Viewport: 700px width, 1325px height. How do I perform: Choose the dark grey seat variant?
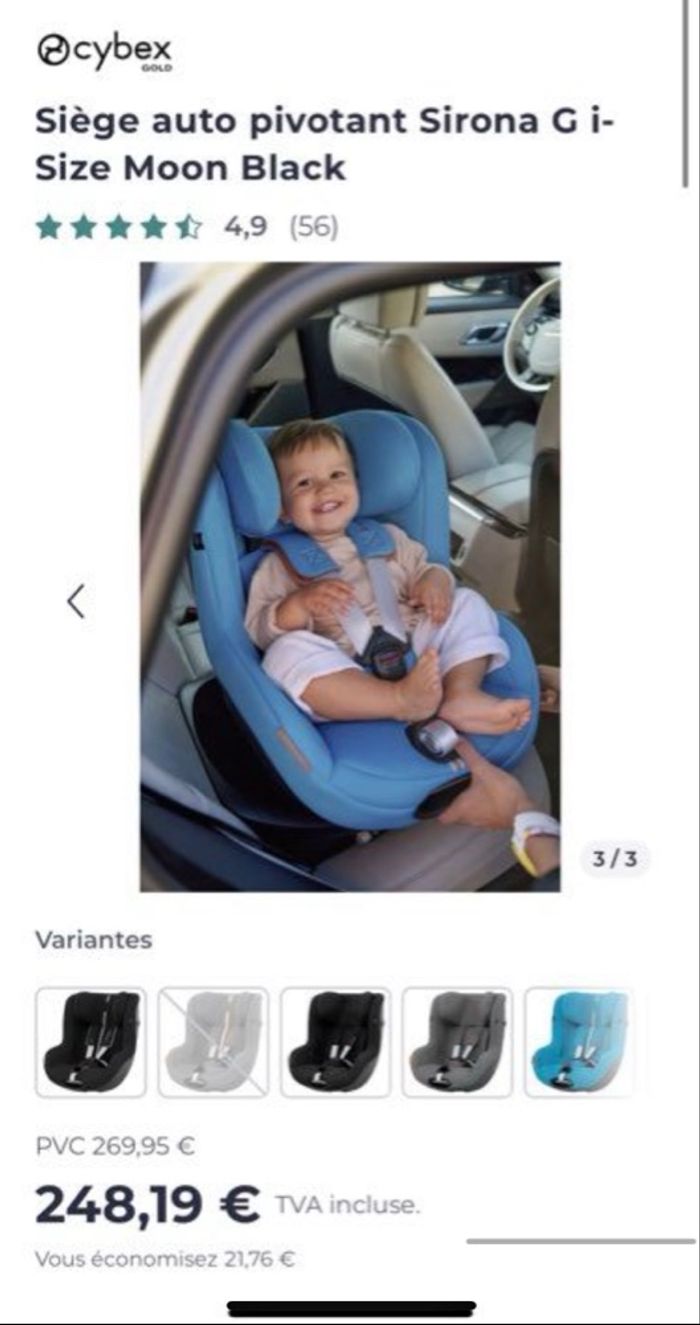pos(457,1042)
